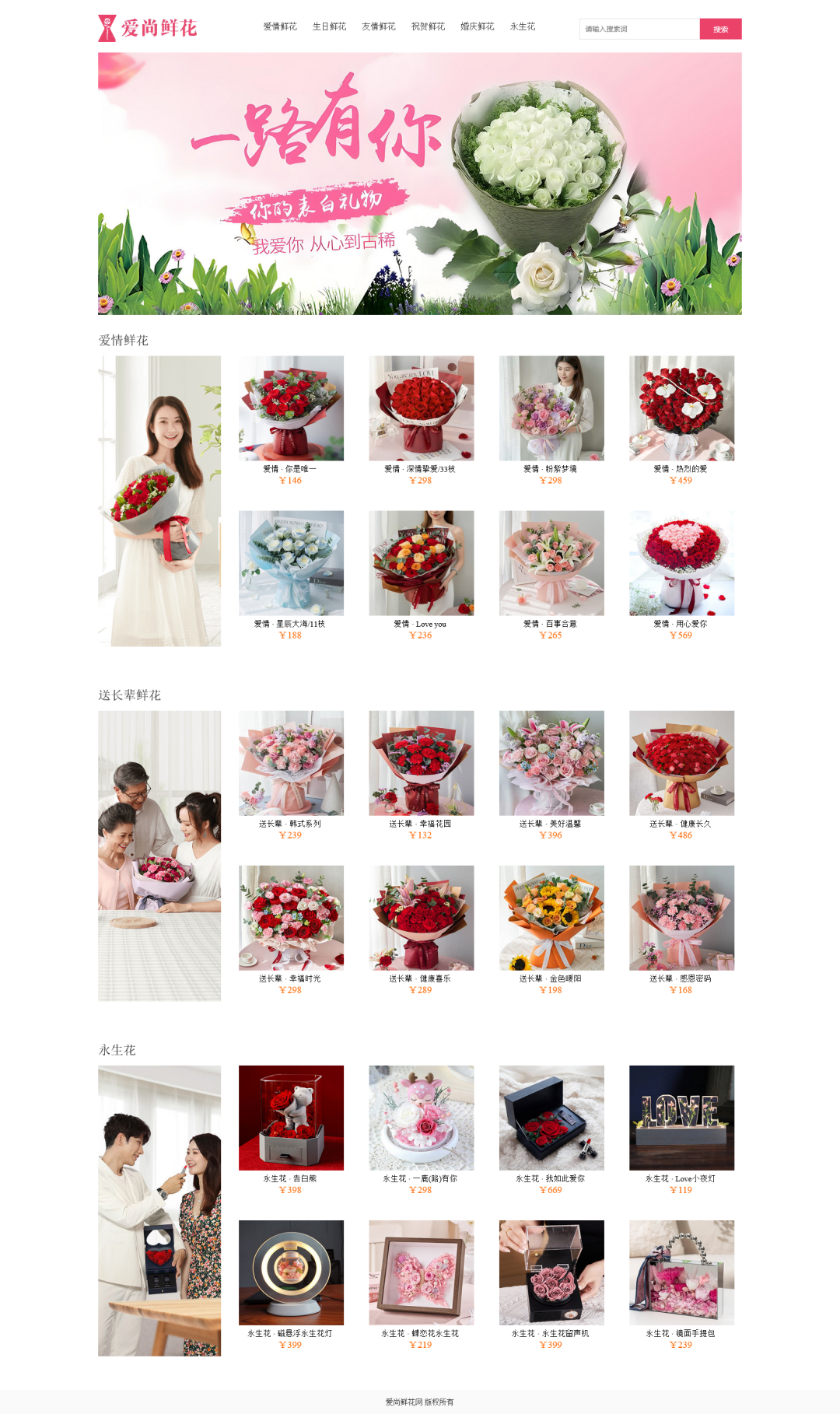View the 送长辈 · 韩式系列 bouquet
Screen dimensions: 840x1414
tap(291, 763)
